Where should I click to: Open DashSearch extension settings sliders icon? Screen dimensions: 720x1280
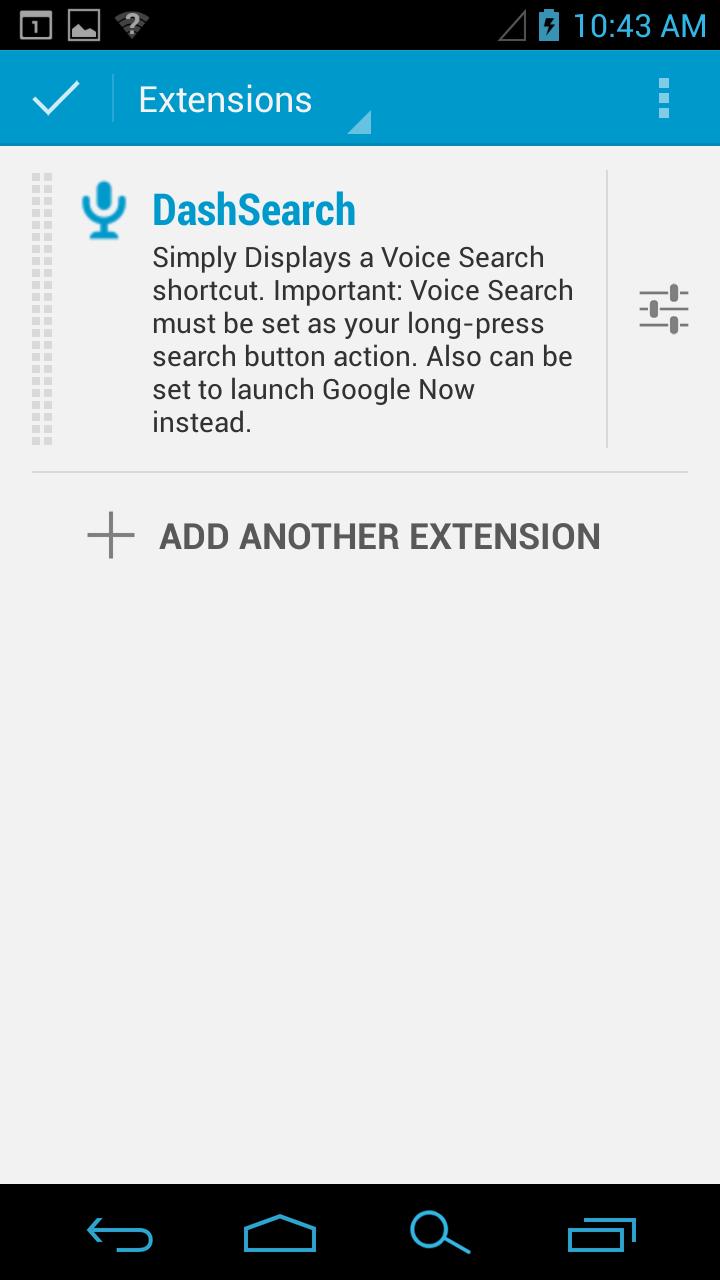coord(663,308)
